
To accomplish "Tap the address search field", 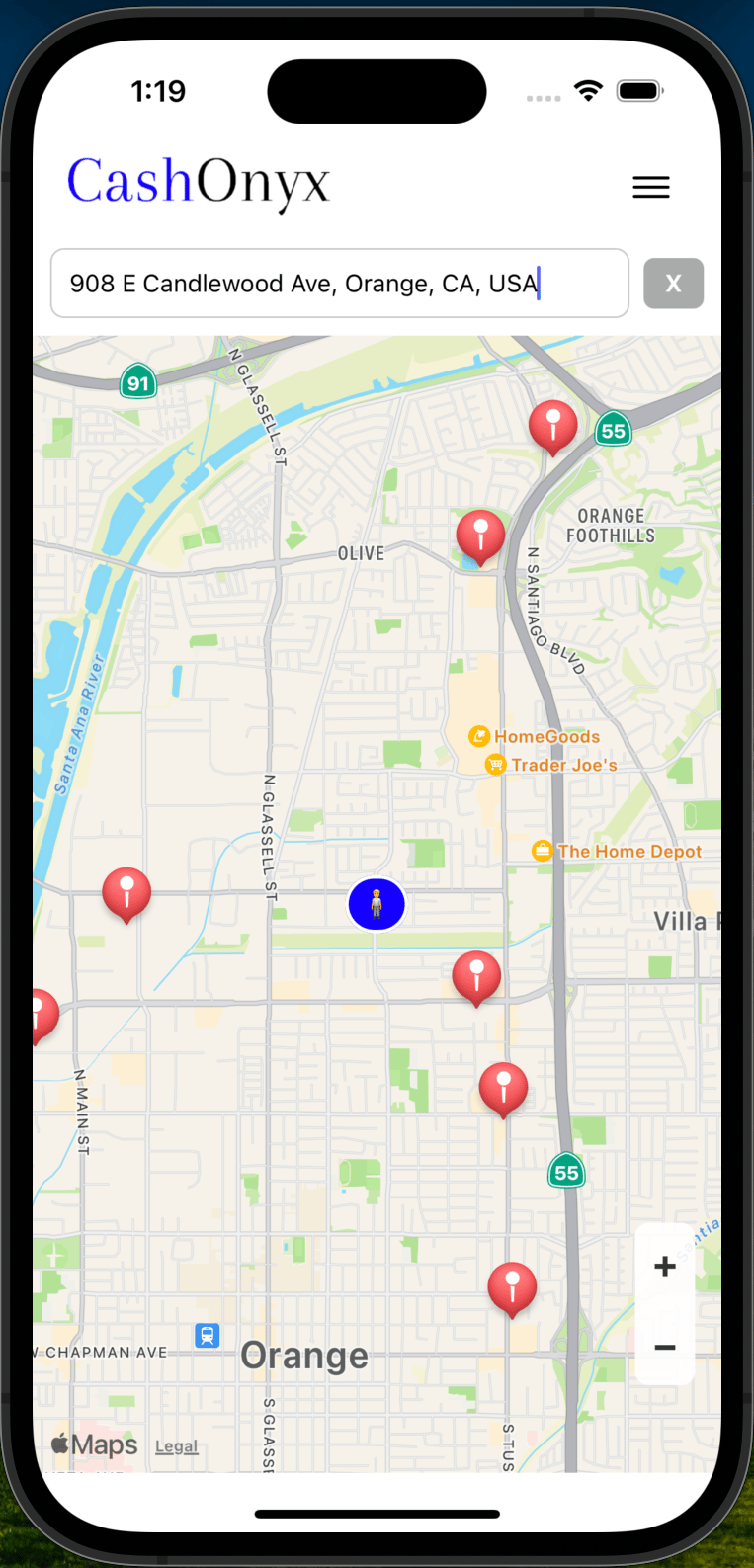I will click(x=340, y=284).
